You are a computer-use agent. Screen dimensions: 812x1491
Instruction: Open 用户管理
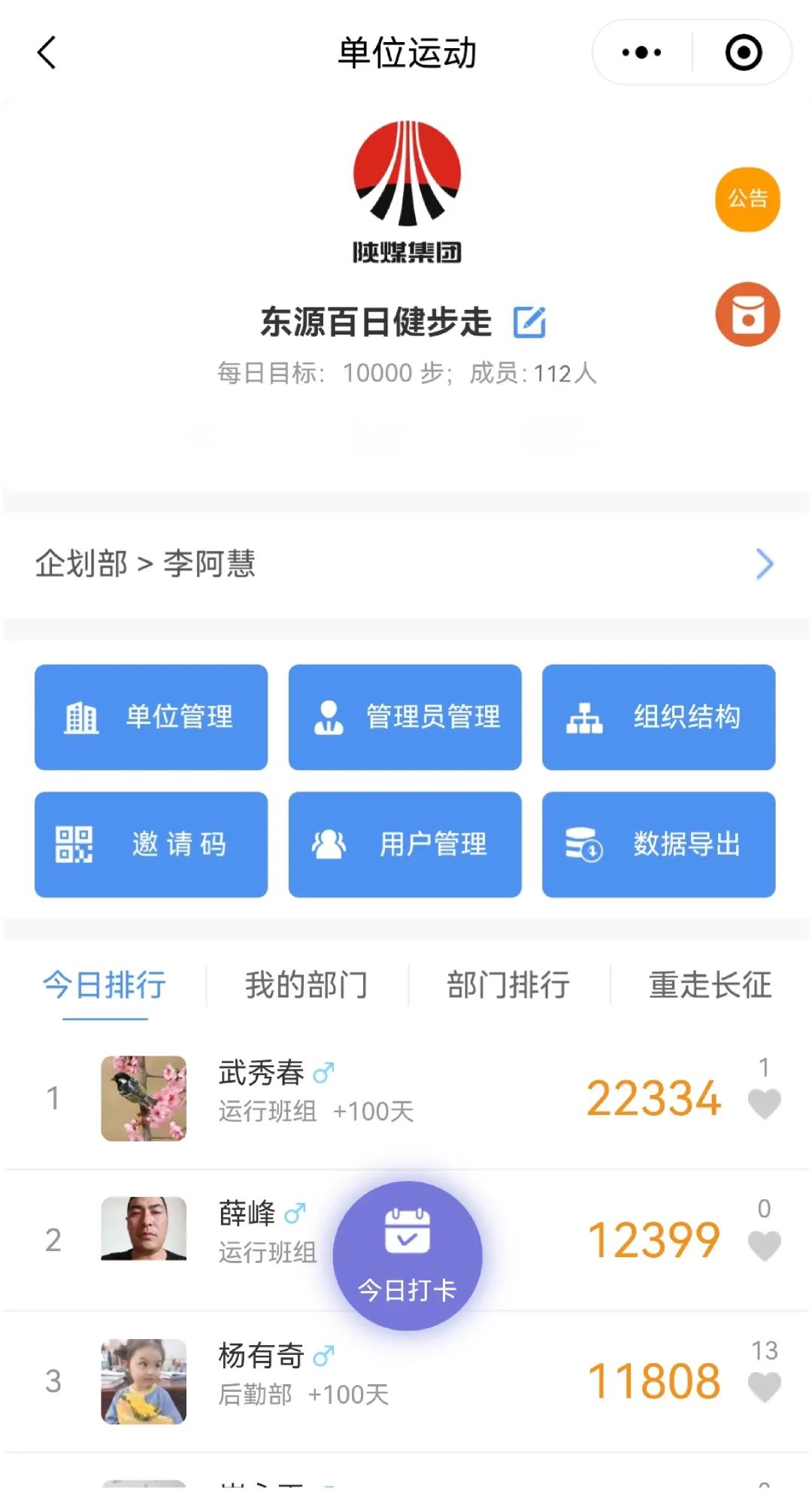click(404, 844)
